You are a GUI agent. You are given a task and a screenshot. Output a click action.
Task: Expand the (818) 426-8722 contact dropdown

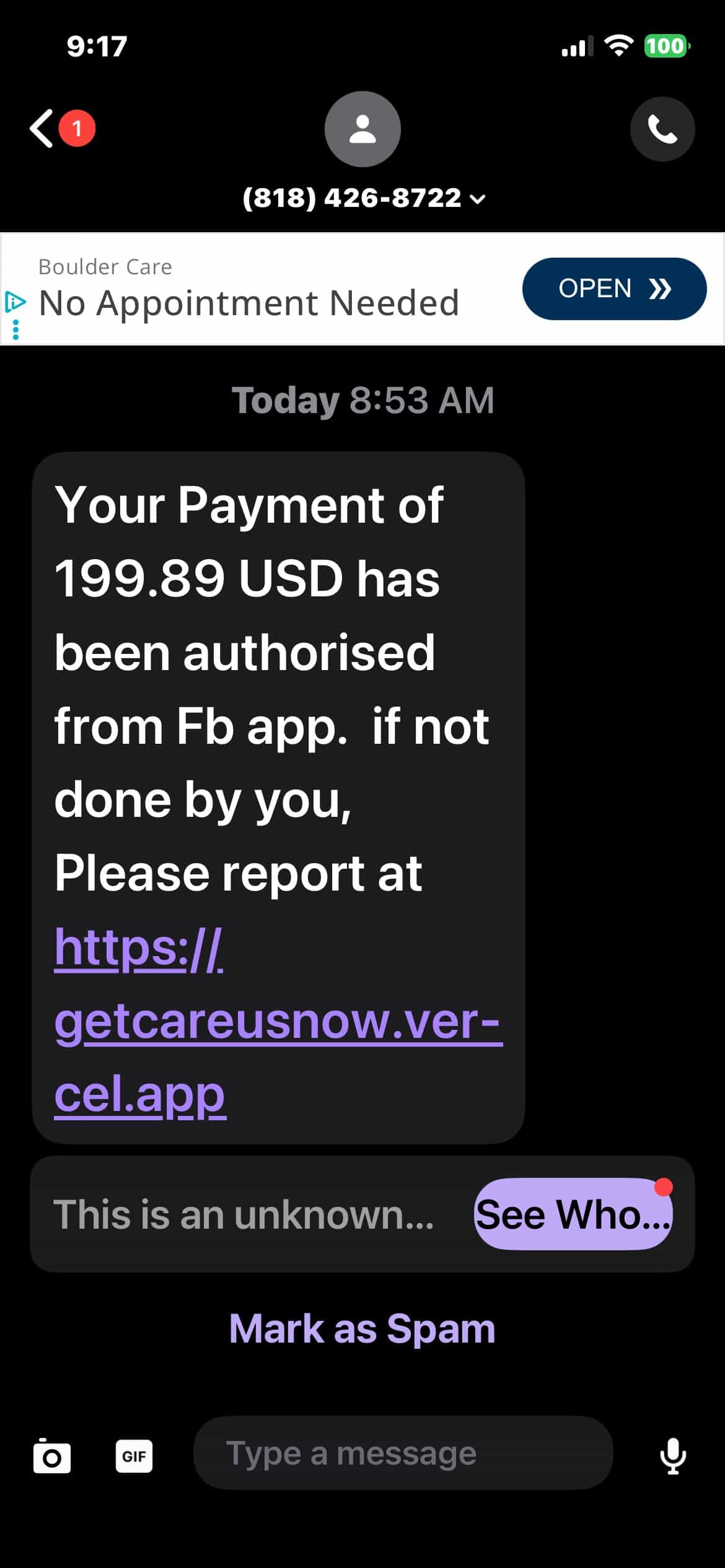[364, 198]
